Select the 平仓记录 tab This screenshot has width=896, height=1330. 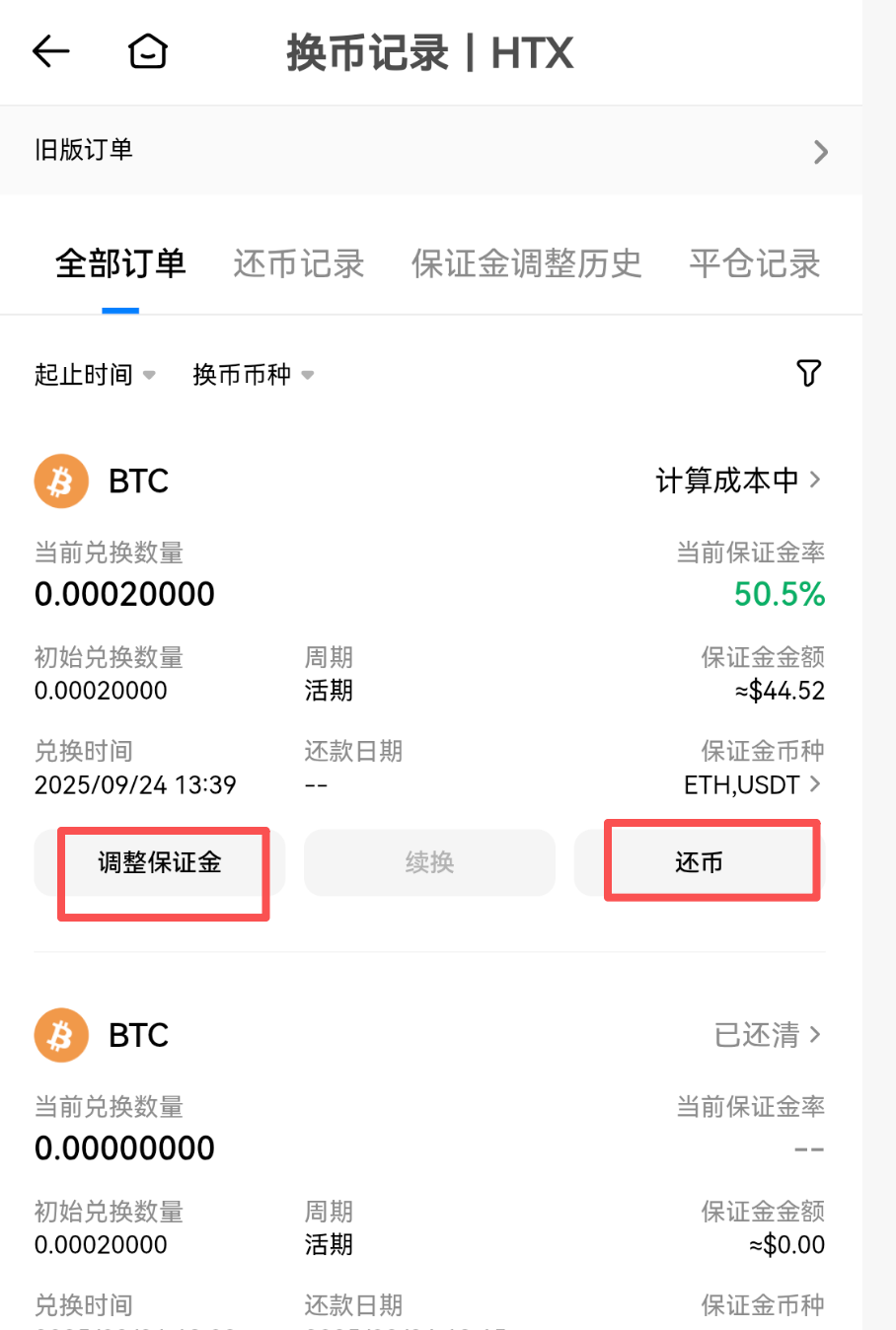[755, 264]
